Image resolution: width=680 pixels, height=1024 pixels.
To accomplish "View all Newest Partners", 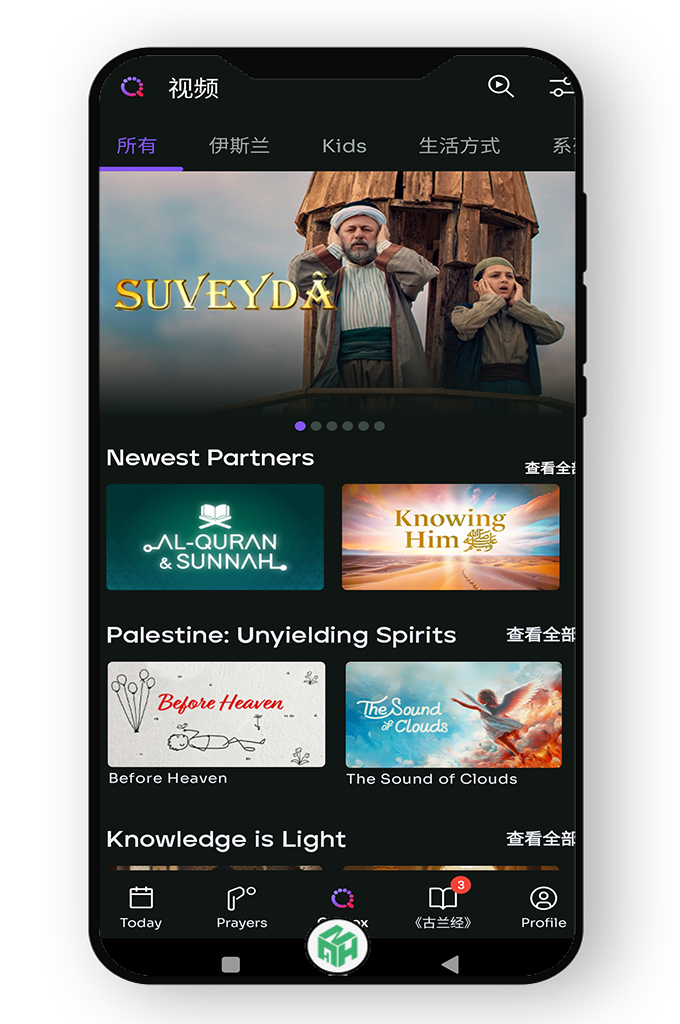I will pos(549,468).
